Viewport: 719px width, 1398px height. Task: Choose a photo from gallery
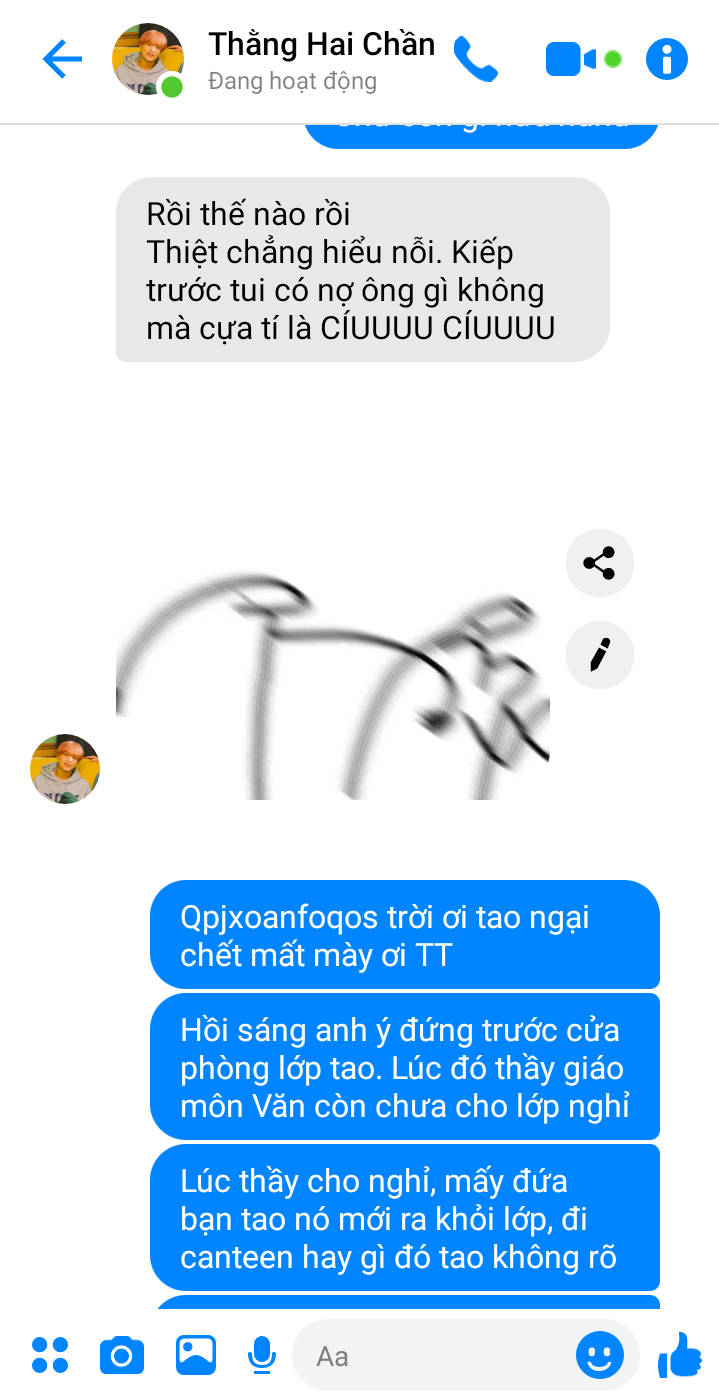(196, 1355)
